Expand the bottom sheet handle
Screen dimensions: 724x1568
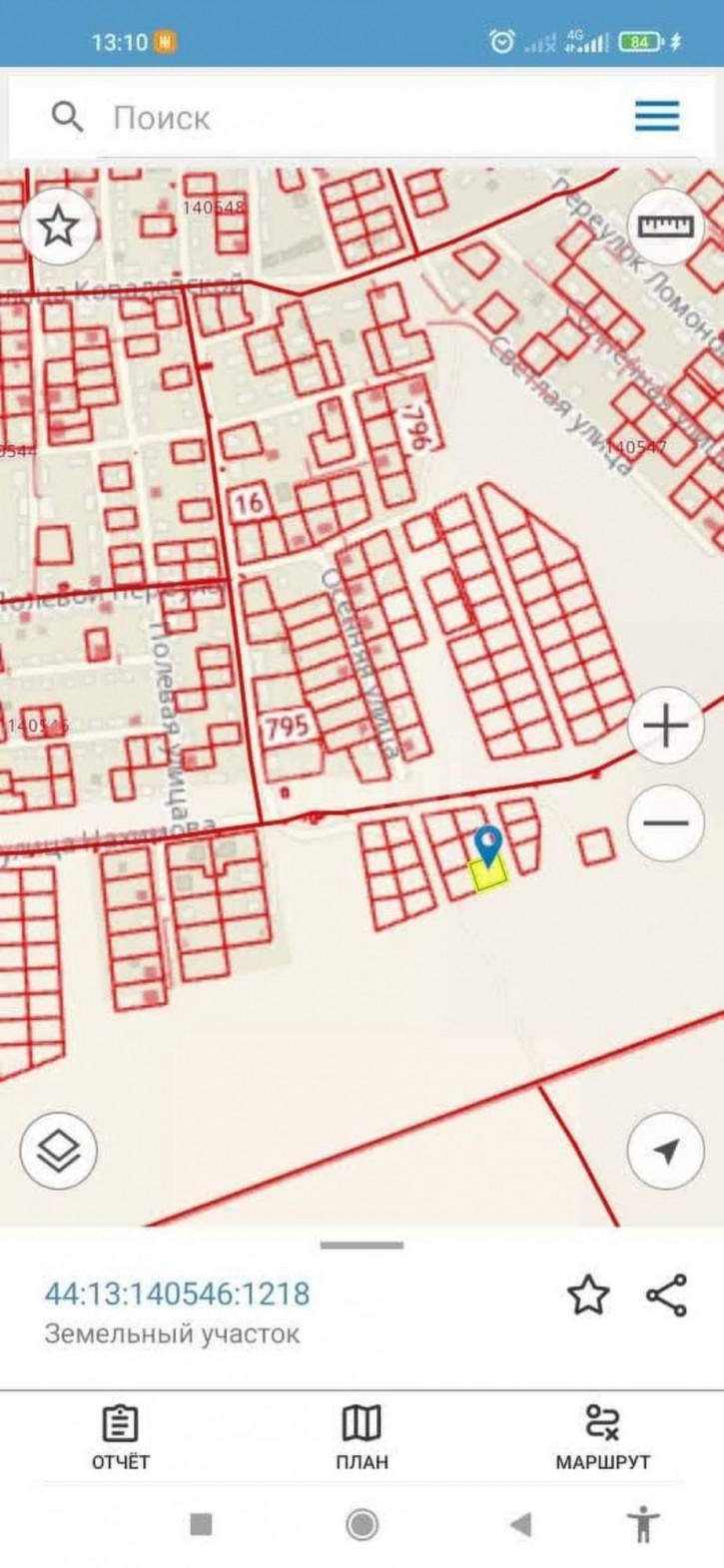pos(362,1245)
